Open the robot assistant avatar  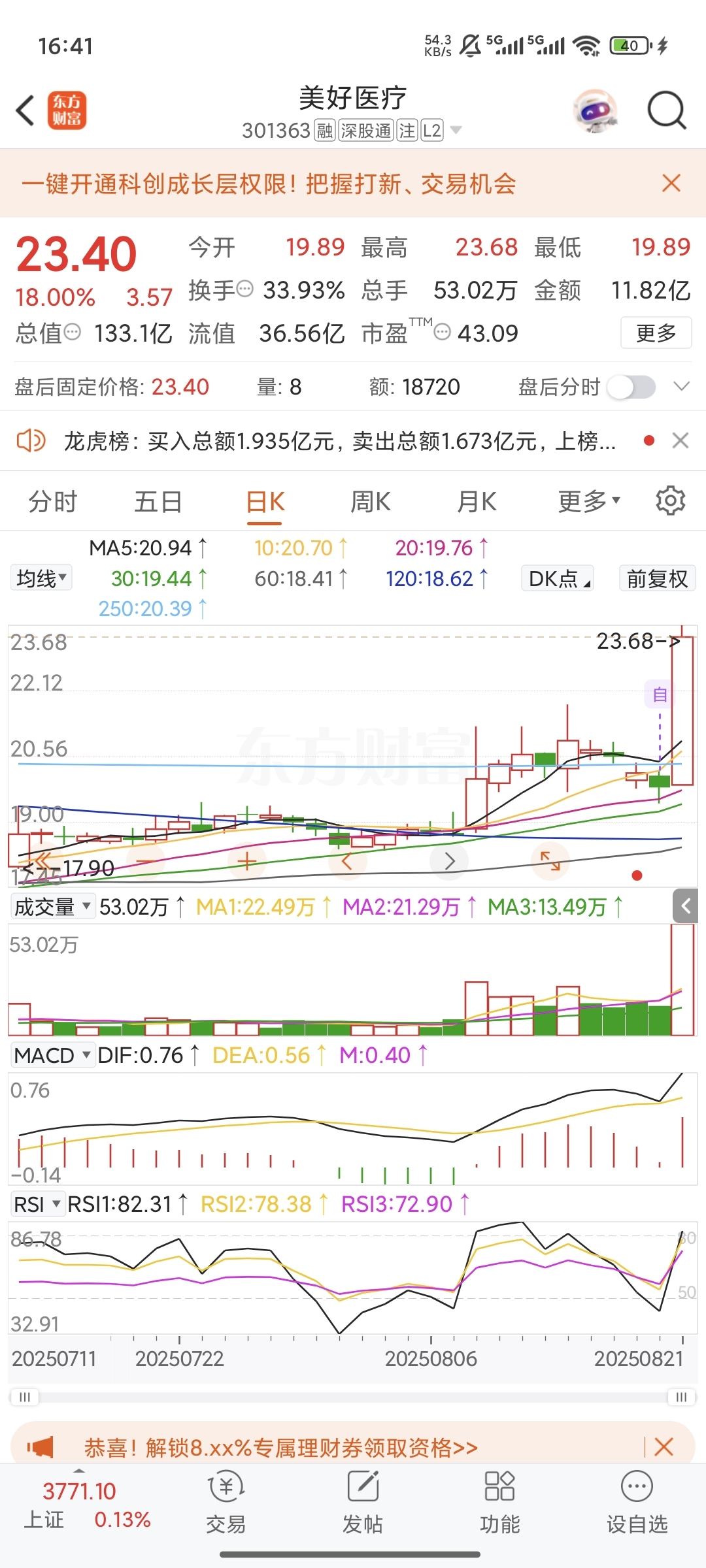596,110
